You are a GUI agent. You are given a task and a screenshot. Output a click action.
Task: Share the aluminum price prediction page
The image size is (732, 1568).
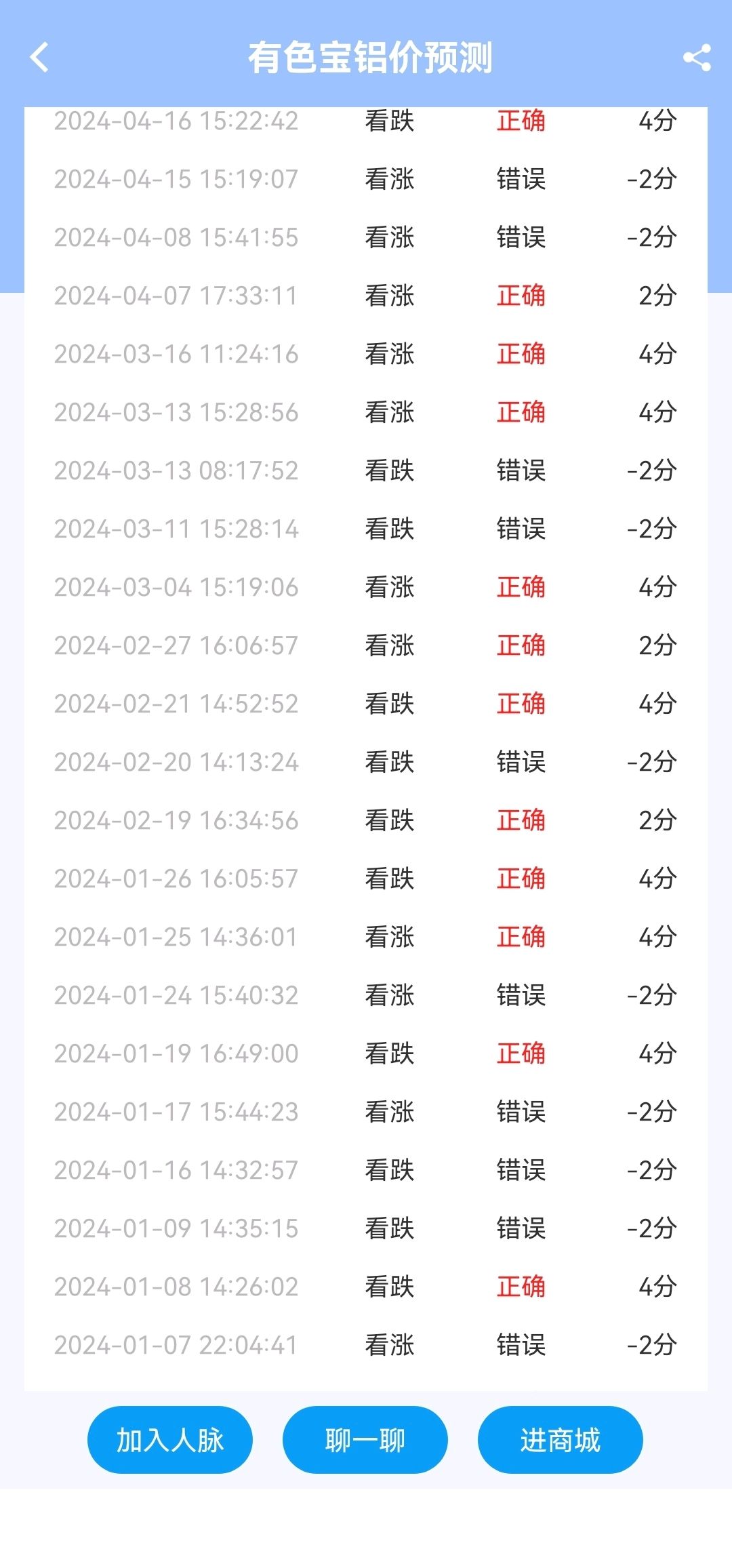pyautogui.click(x=697, y=58)
